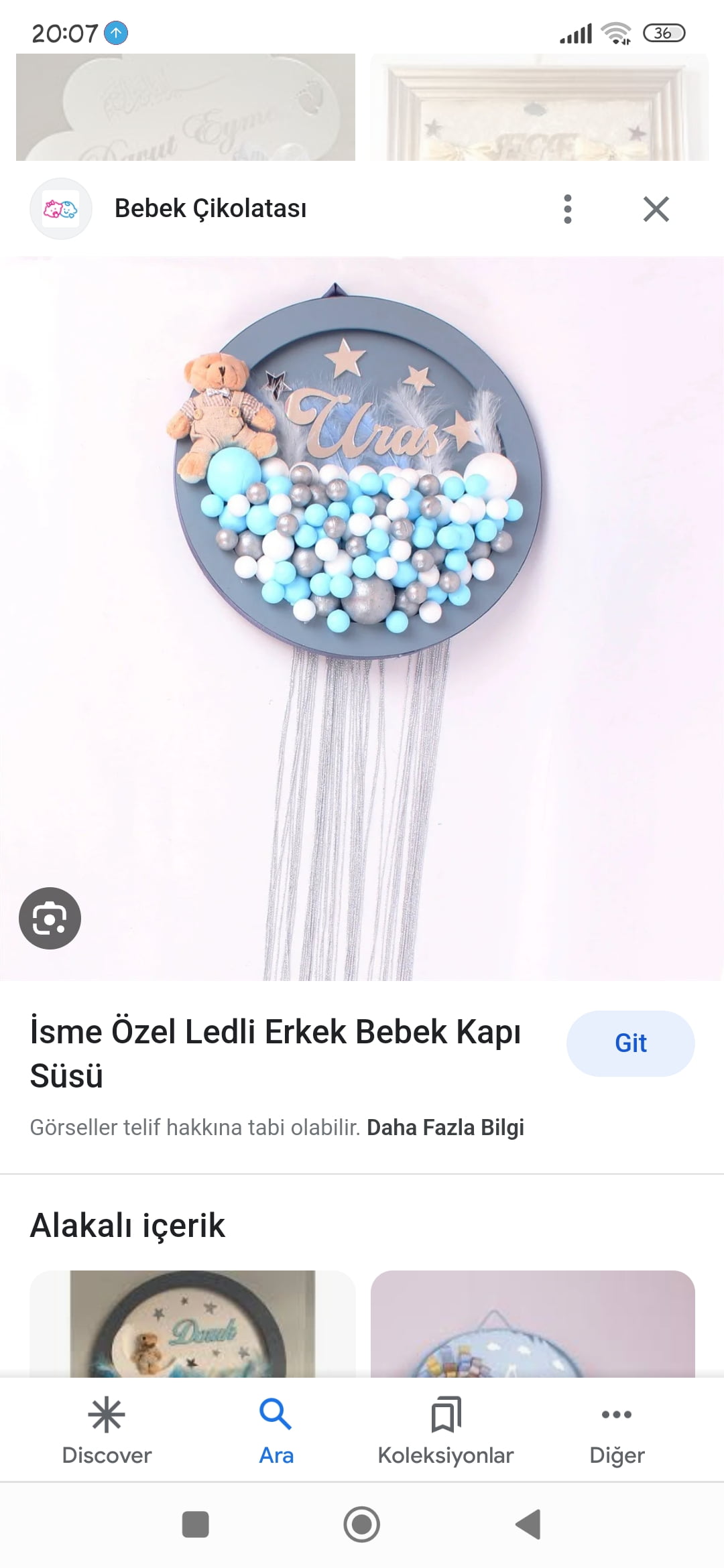The image size is (724, 1568).
Task: Open the related round frame teddy image
Action: coord(192,1323)
